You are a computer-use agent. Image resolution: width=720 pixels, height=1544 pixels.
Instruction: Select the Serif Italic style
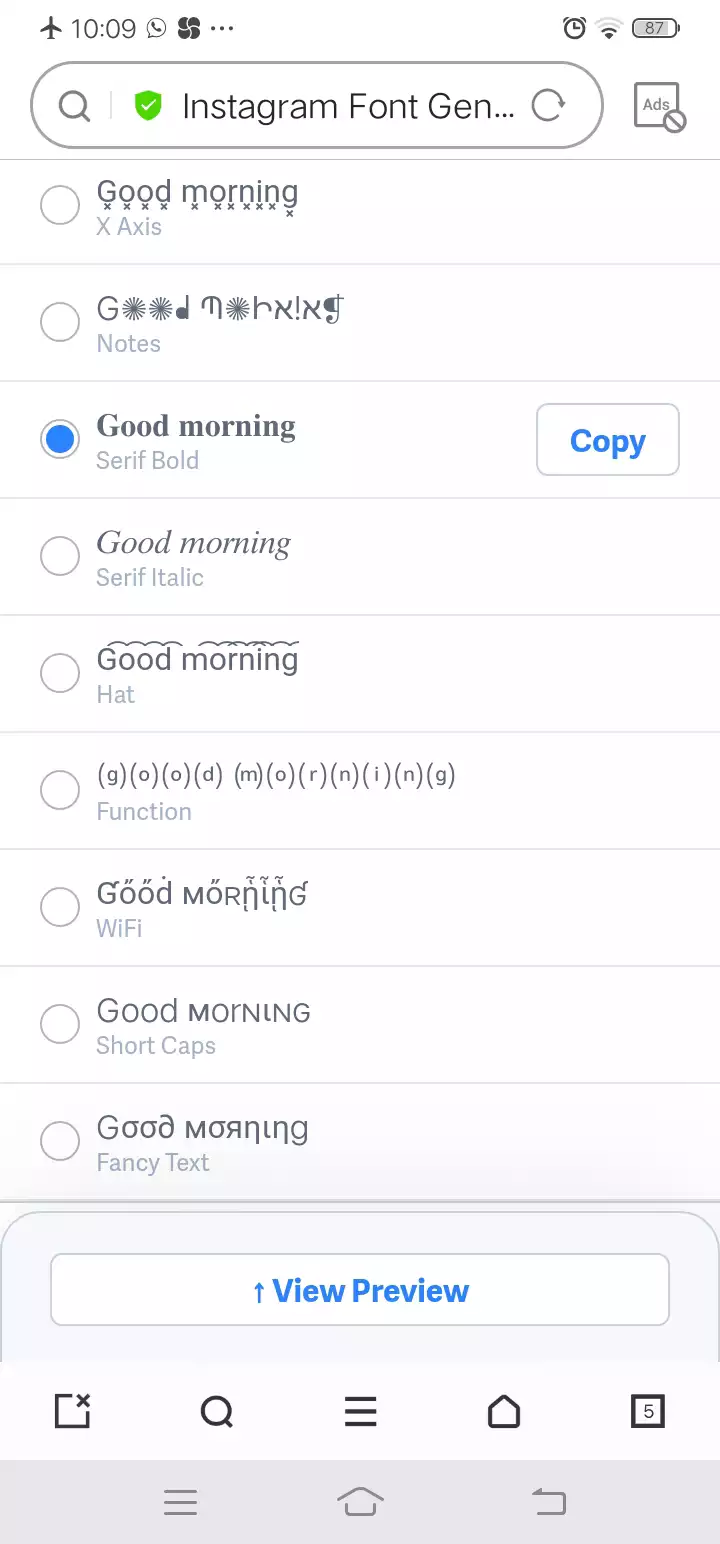60,557
